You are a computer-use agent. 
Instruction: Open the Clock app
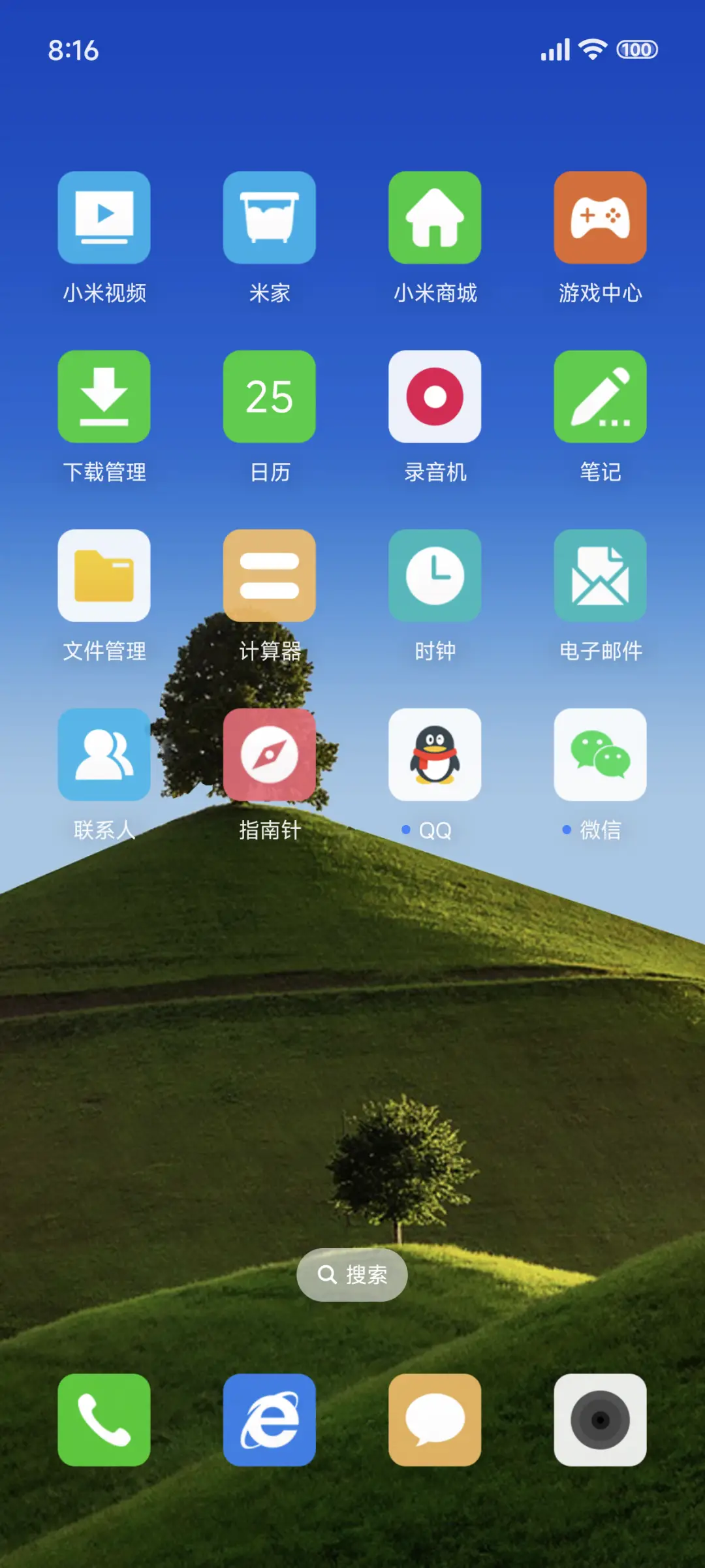[x=435, y=576]
